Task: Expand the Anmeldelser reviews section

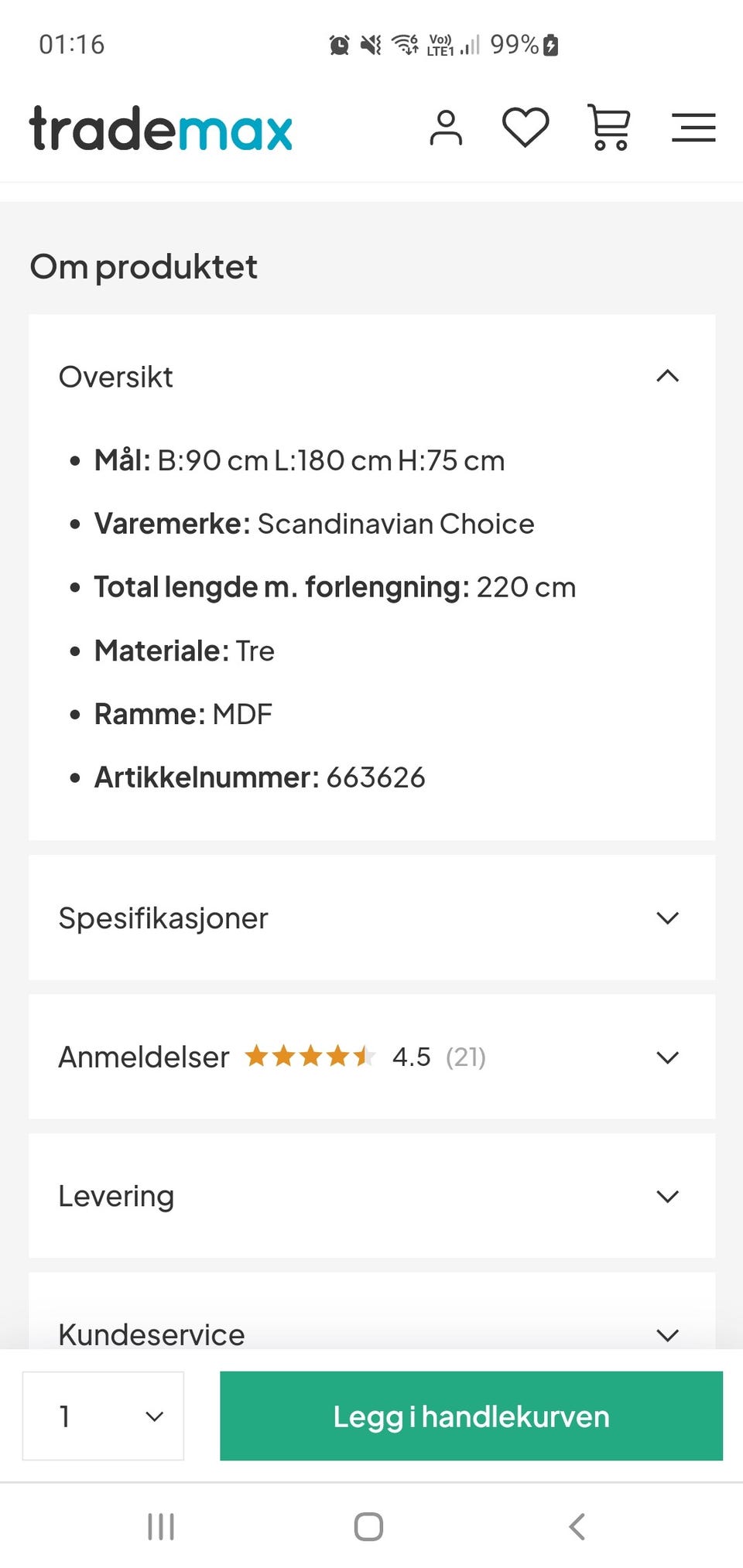Action: coord(667,1057)
